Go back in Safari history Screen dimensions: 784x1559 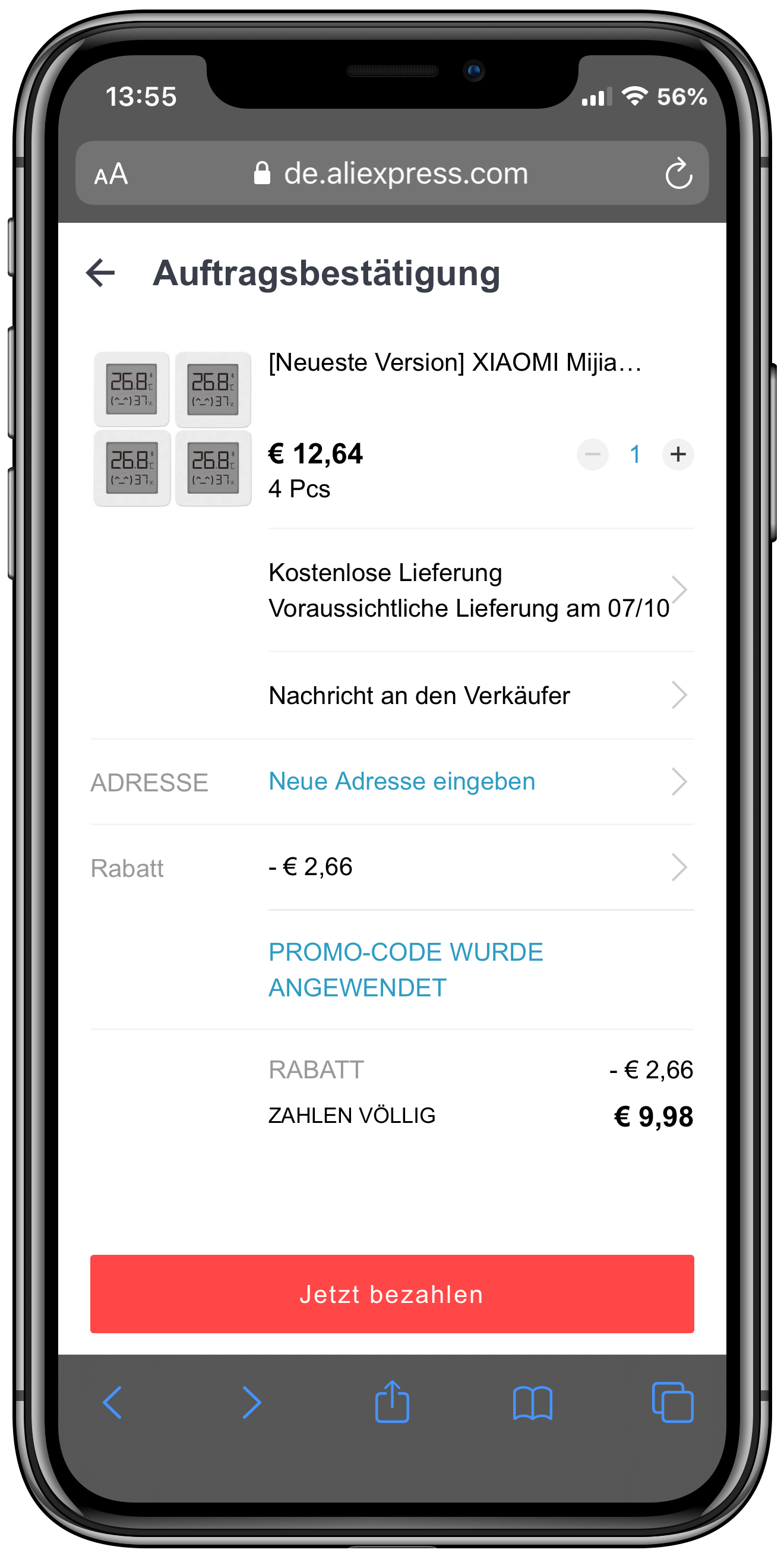(x=112, y=1402)
